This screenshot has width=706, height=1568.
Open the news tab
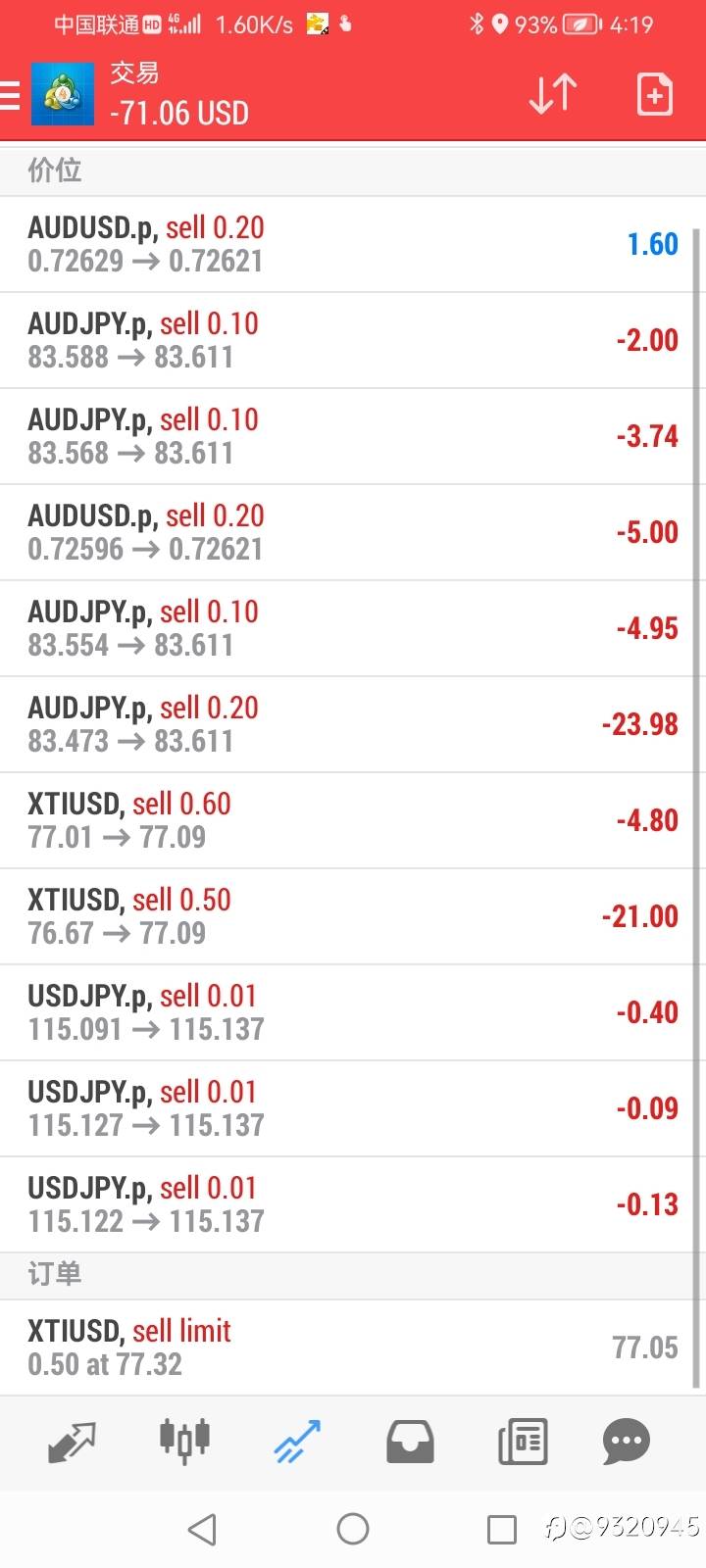point(523,1442)
